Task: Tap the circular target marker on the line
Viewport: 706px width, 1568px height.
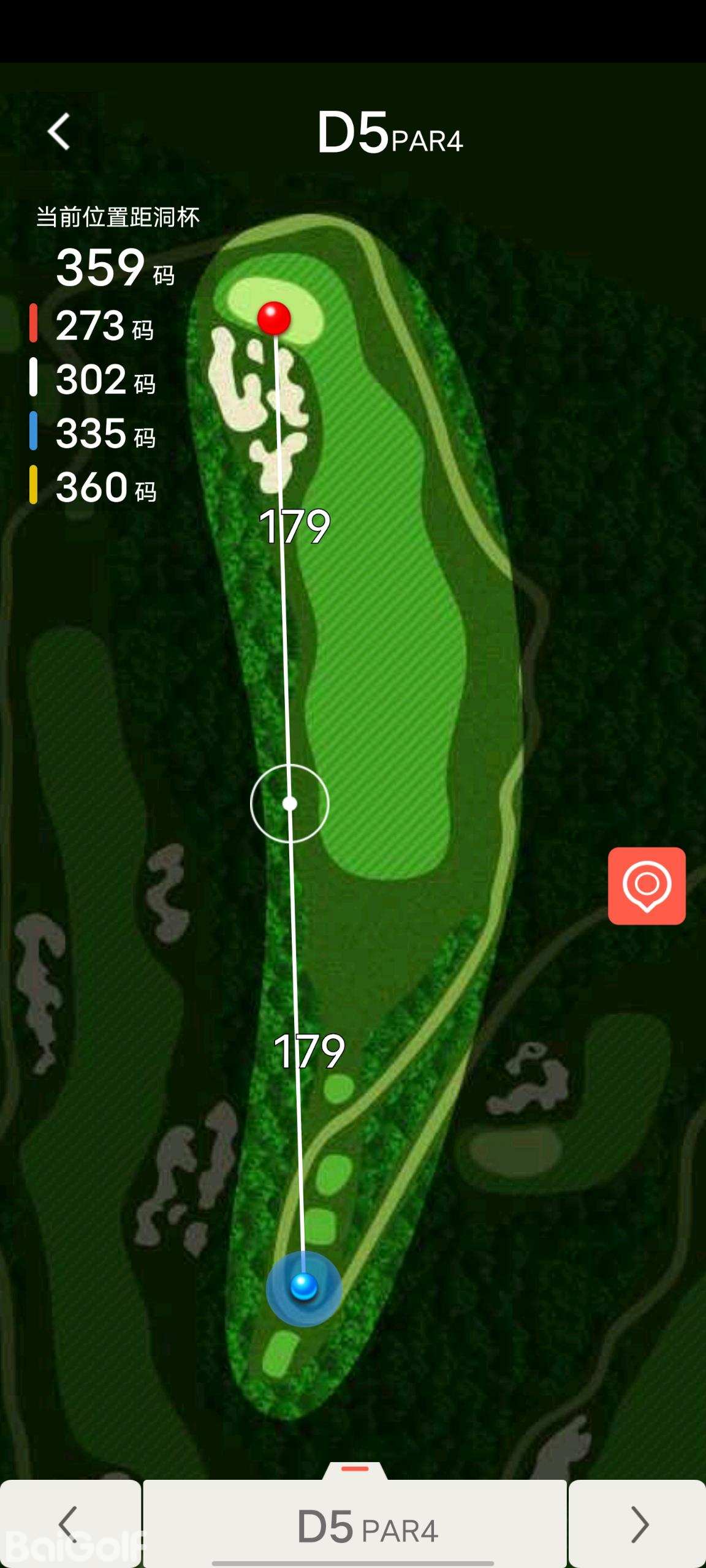Action: [290, 804]
